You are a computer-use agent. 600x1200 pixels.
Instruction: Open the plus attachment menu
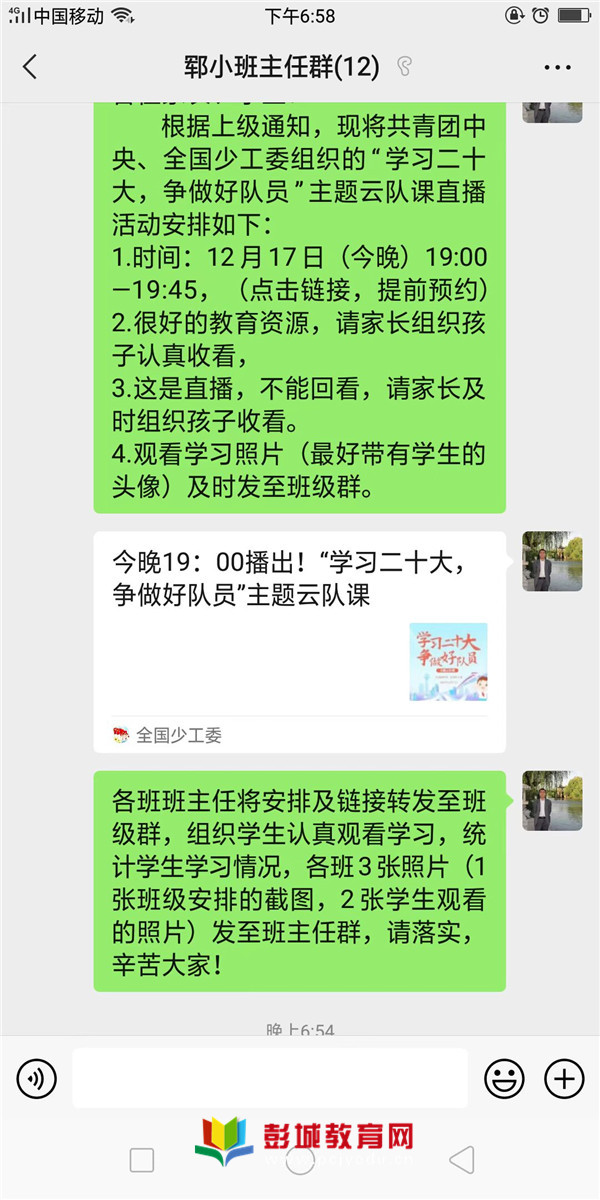coord(564,1078)
